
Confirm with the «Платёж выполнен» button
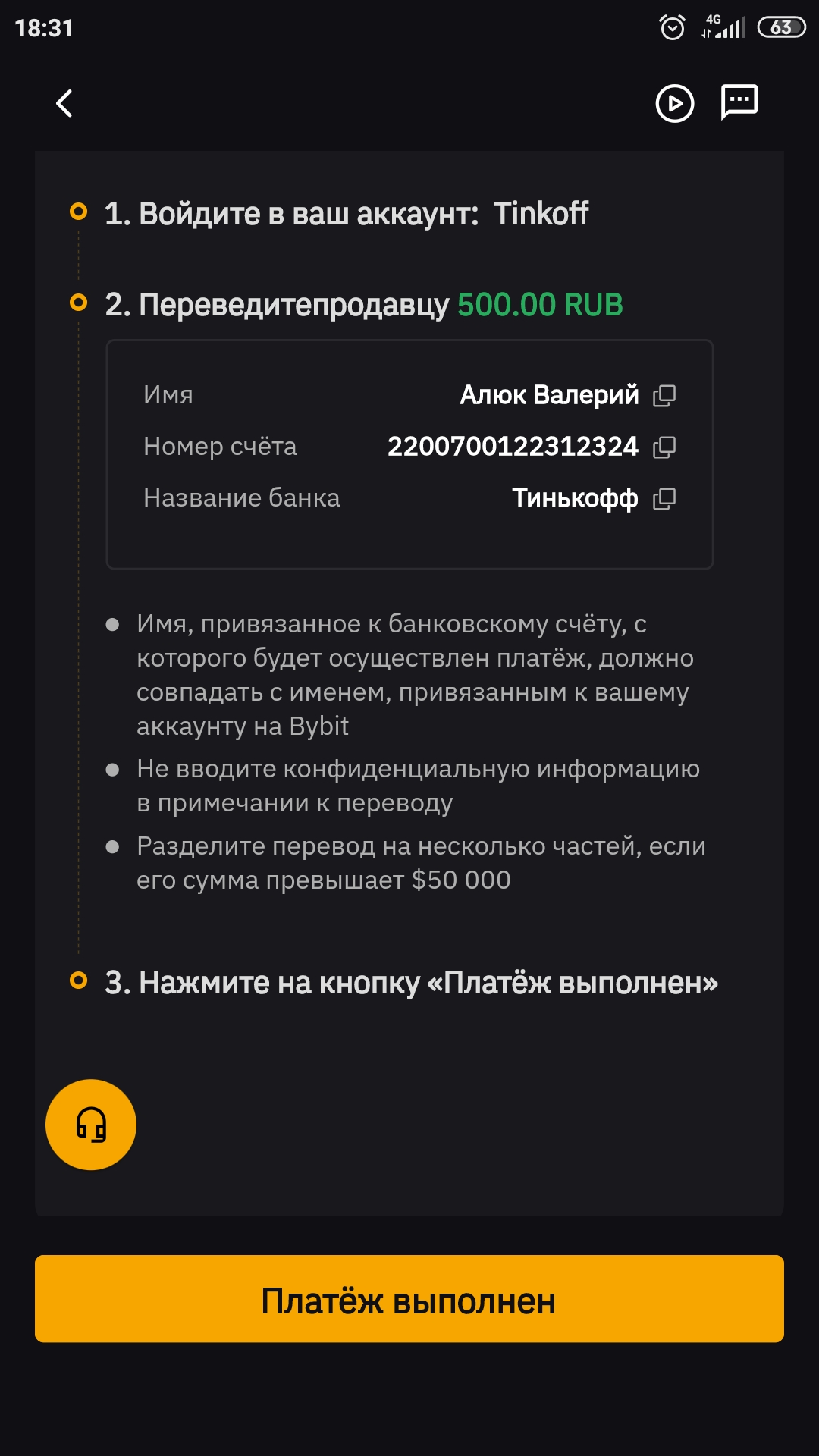(409, 1299)
